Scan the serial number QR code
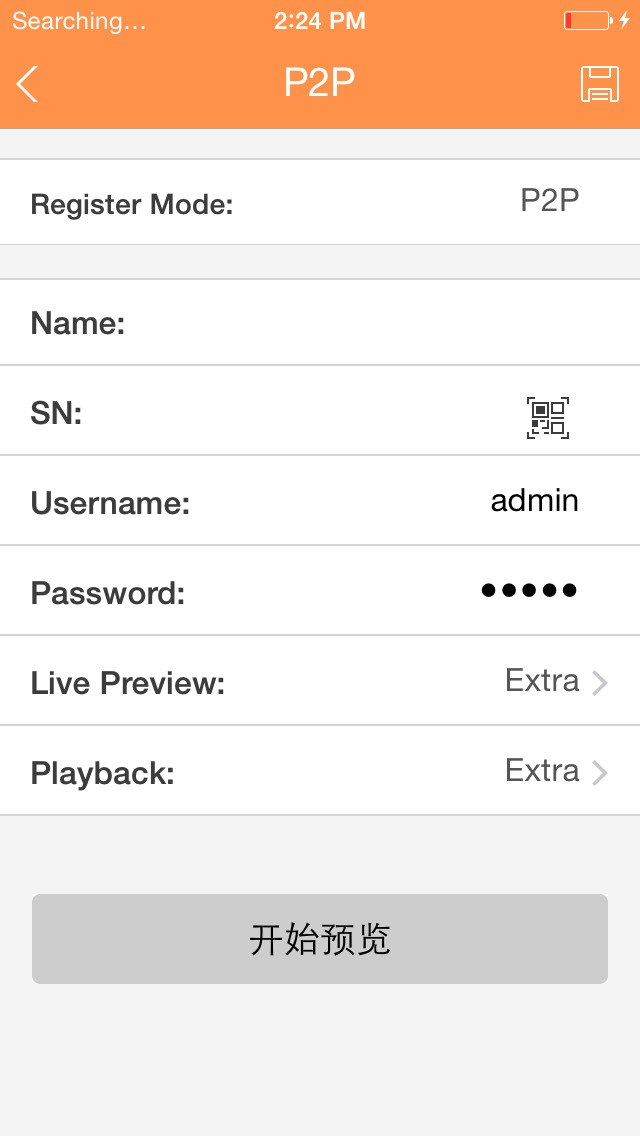Image resolution: width=640 pixels, height=1136 pixels. [x=547, y=418]
